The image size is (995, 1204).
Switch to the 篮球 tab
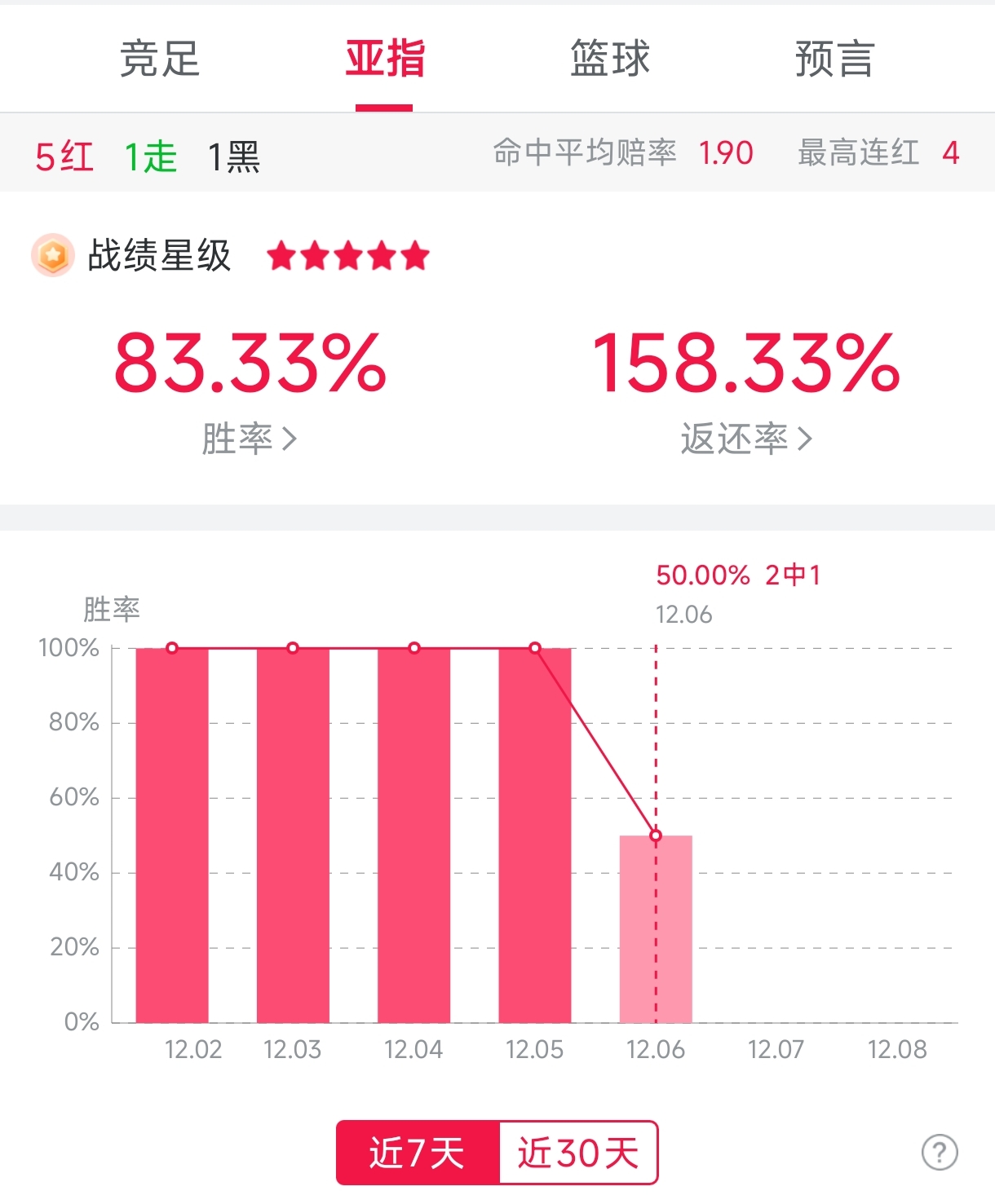tap(609, 60)
